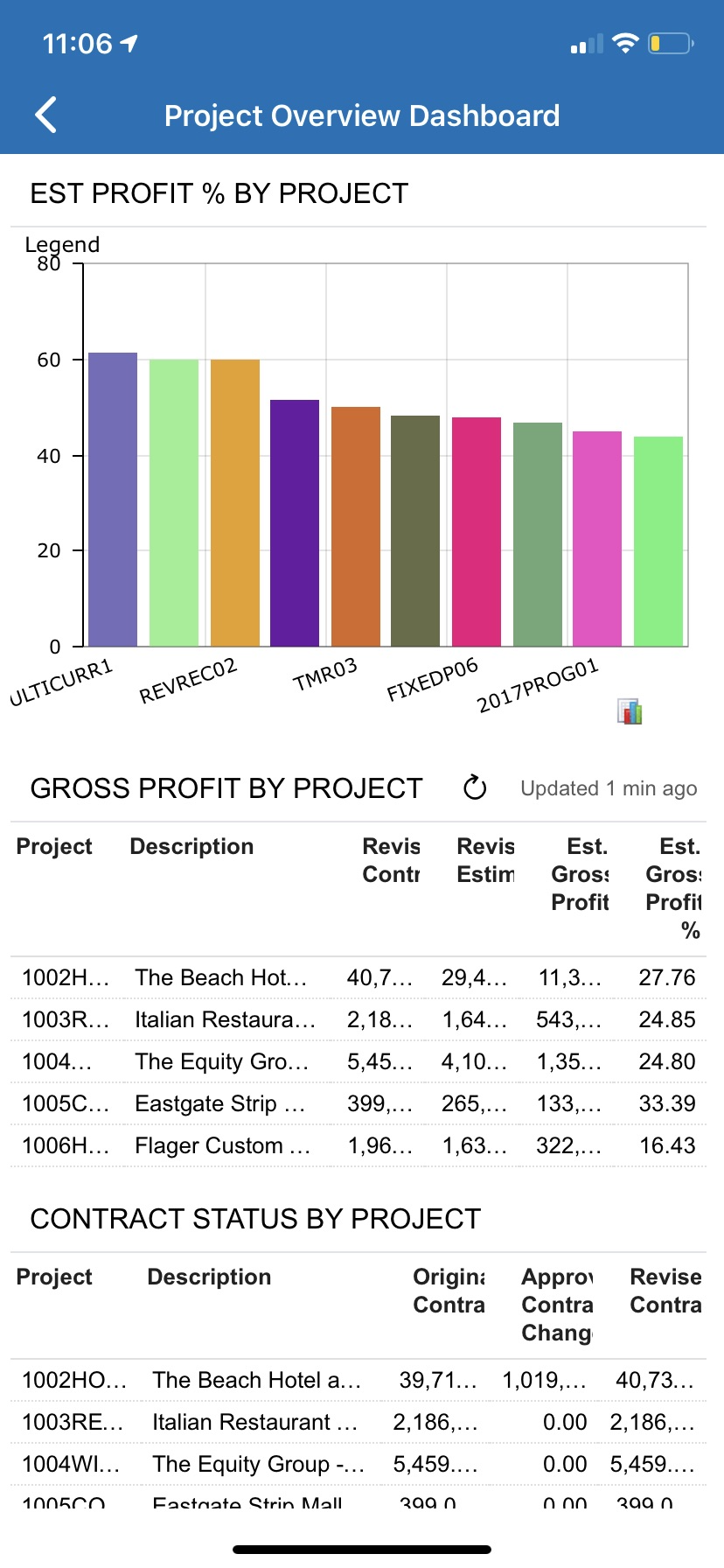The height and width of the screenshot is (1568, 724).
Task: Refresh the Gross Profit by Project table
Action: click(x=475, y=787)
